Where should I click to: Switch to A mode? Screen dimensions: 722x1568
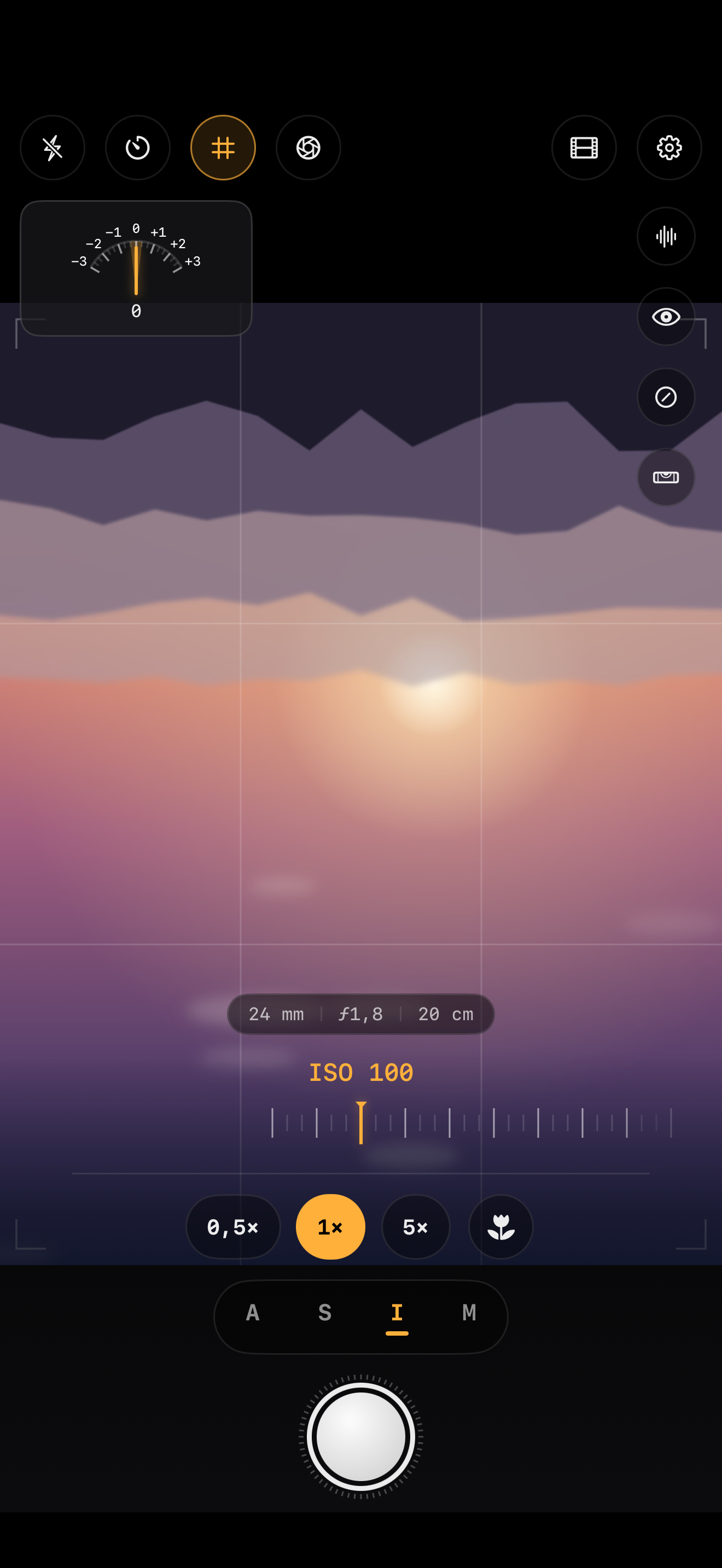[253, 1313]
